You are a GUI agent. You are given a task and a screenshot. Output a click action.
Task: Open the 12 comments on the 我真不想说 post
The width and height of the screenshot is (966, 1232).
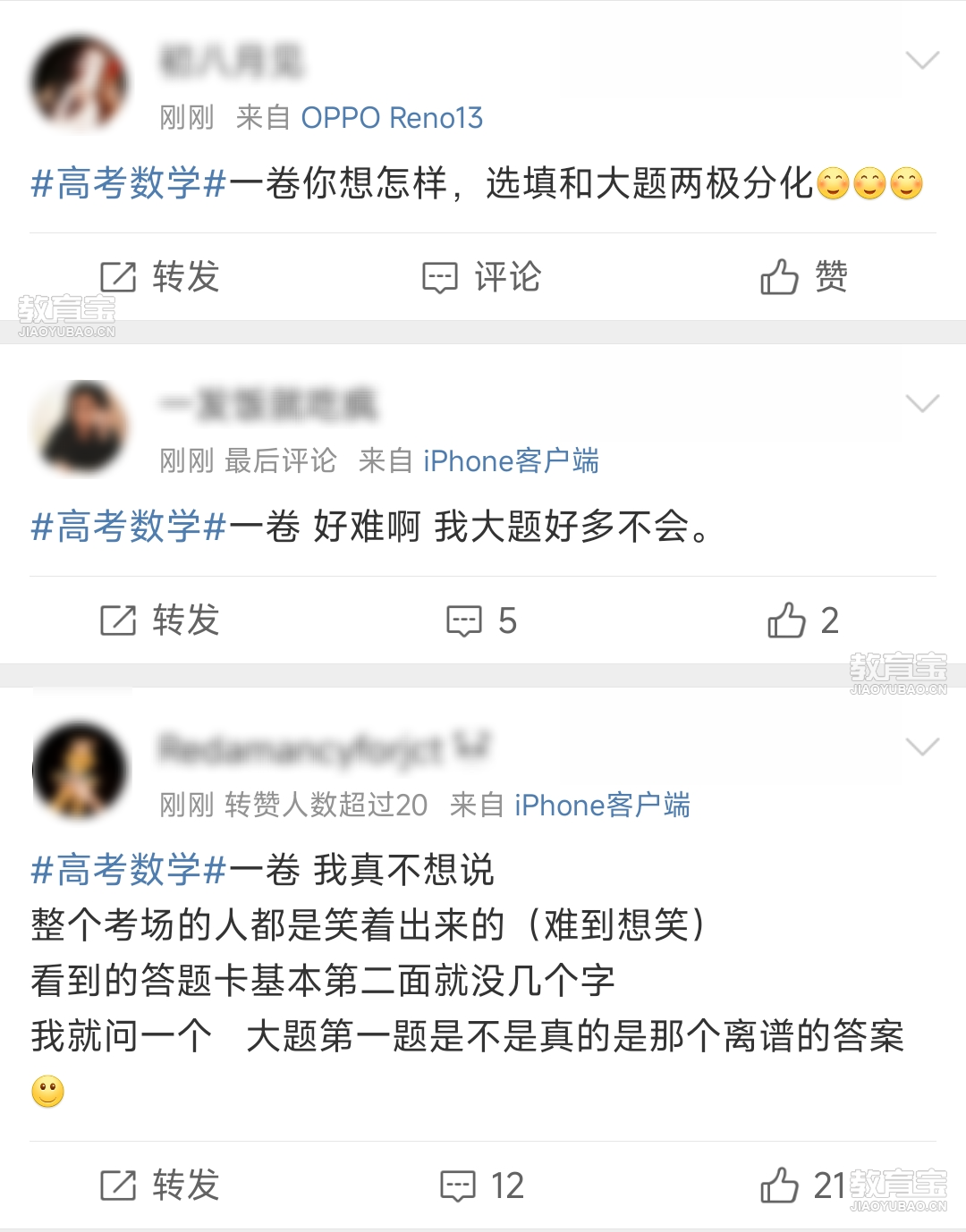pos(481,1186)
